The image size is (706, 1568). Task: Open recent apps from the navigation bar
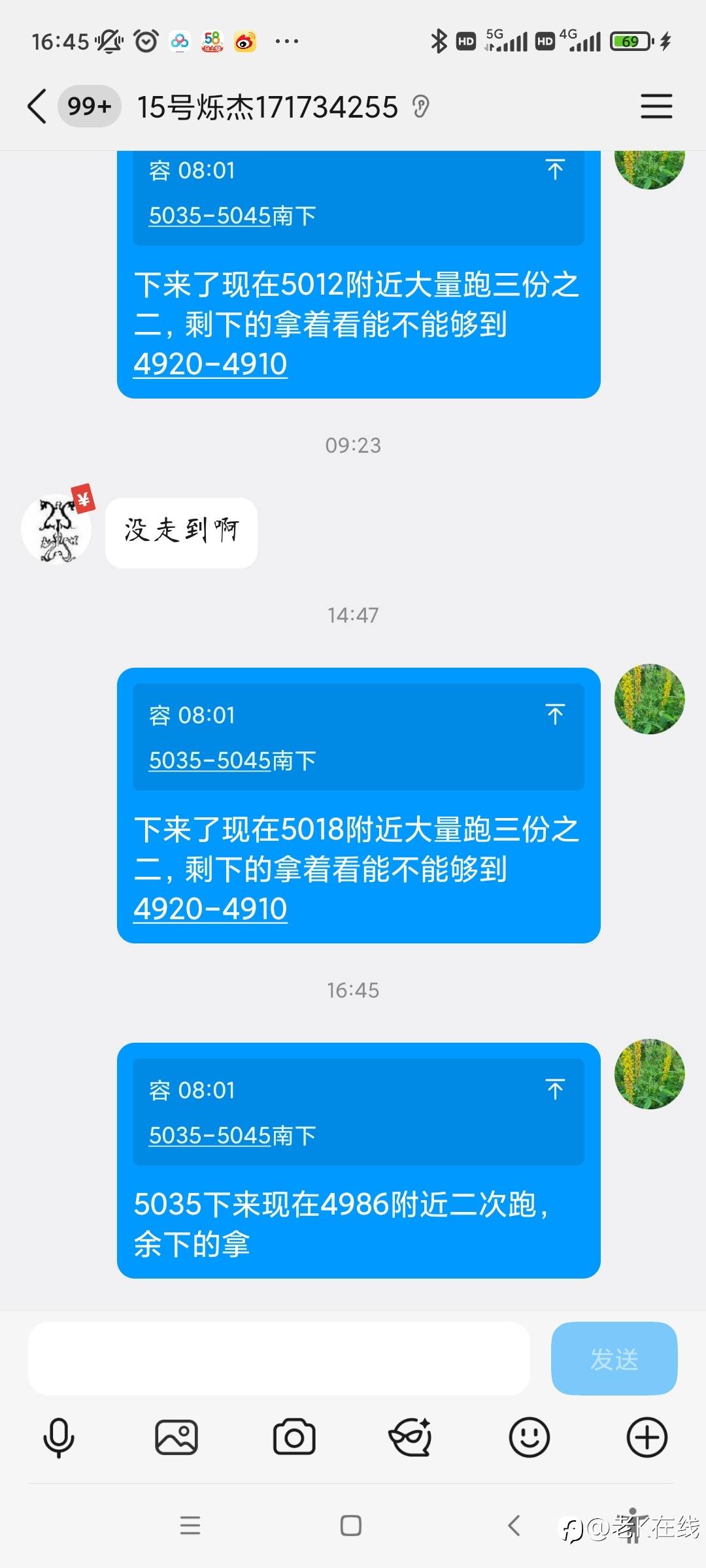tap(190, 1526)
